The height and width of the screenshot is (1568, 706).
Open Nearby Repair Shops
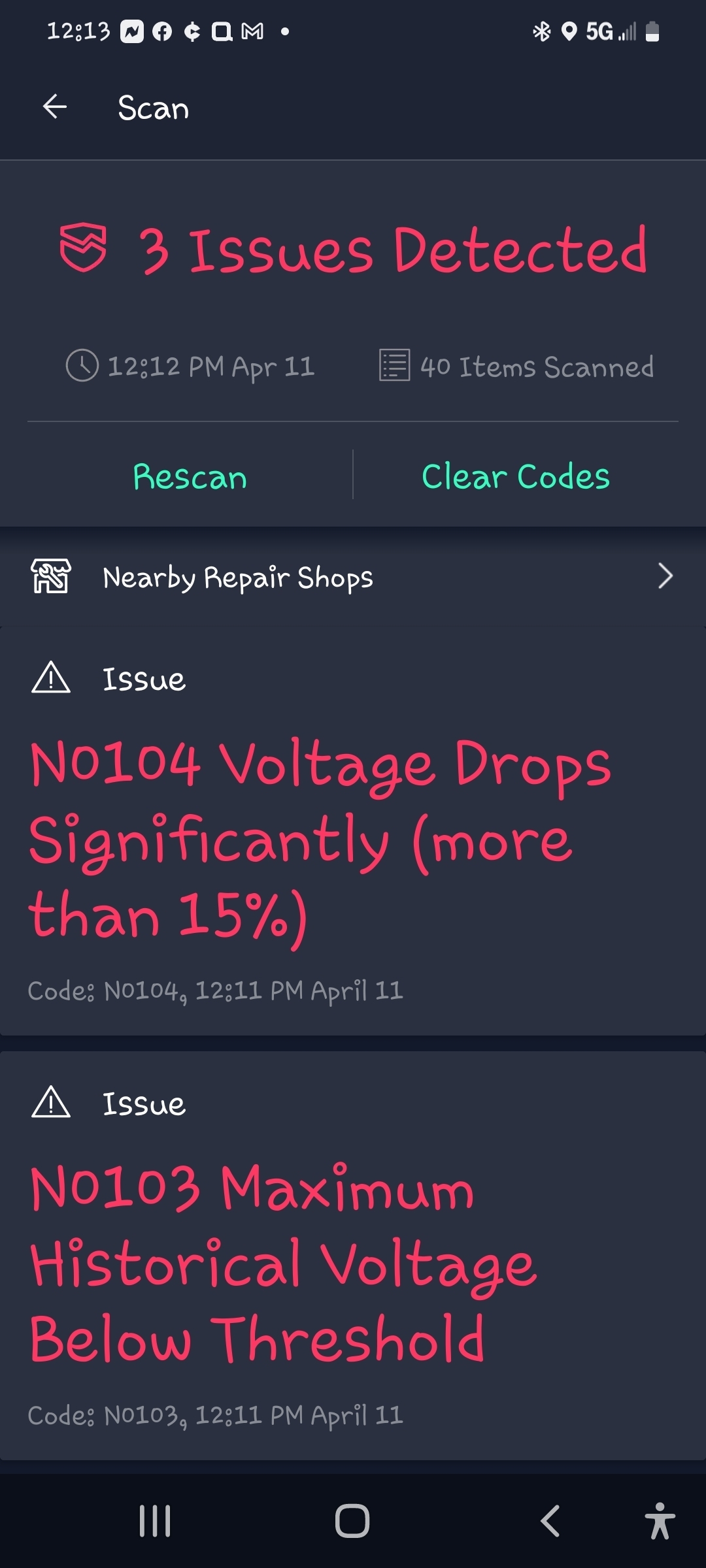point(353,577)
